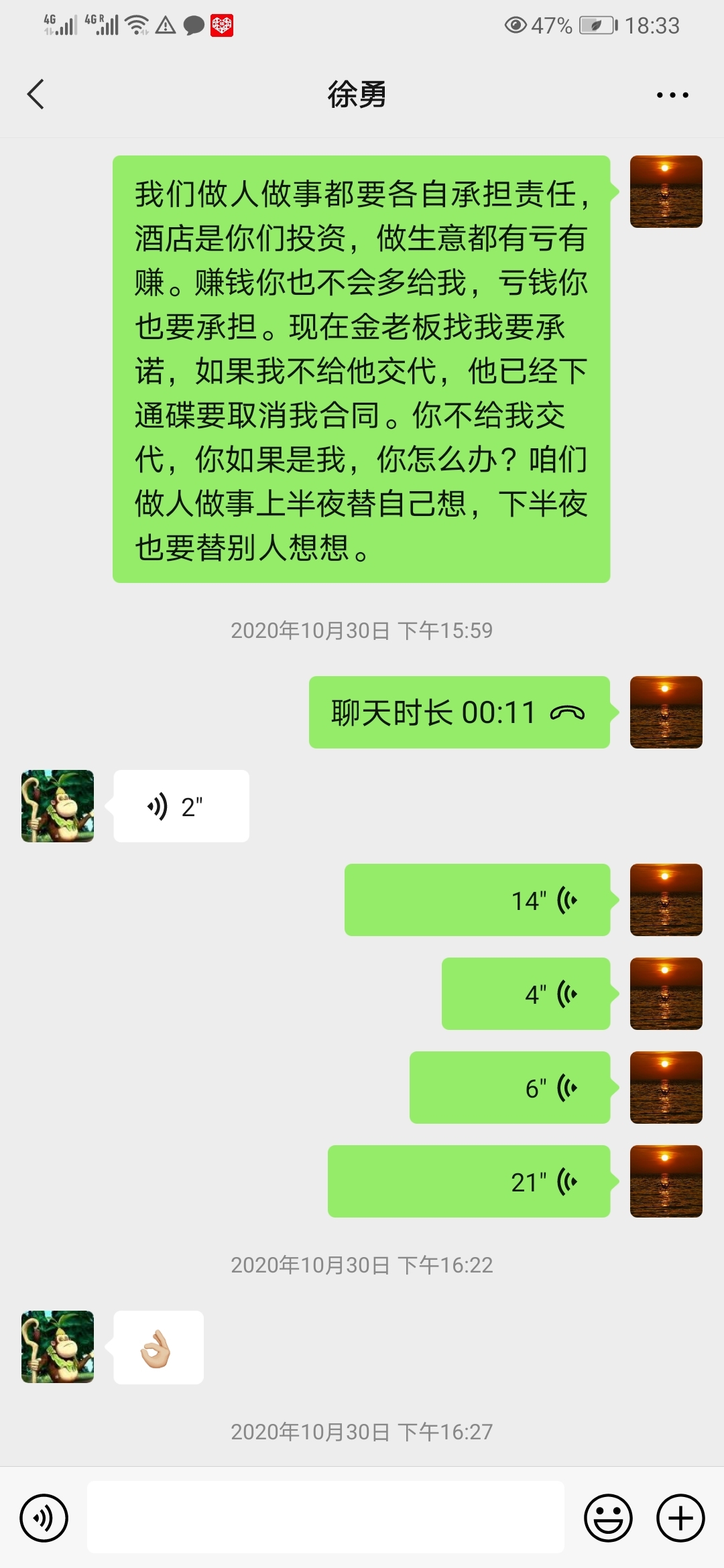The image size is (724, 1568).
Task: Switch to voice input mode
Action: click(x=44, y=1518)
